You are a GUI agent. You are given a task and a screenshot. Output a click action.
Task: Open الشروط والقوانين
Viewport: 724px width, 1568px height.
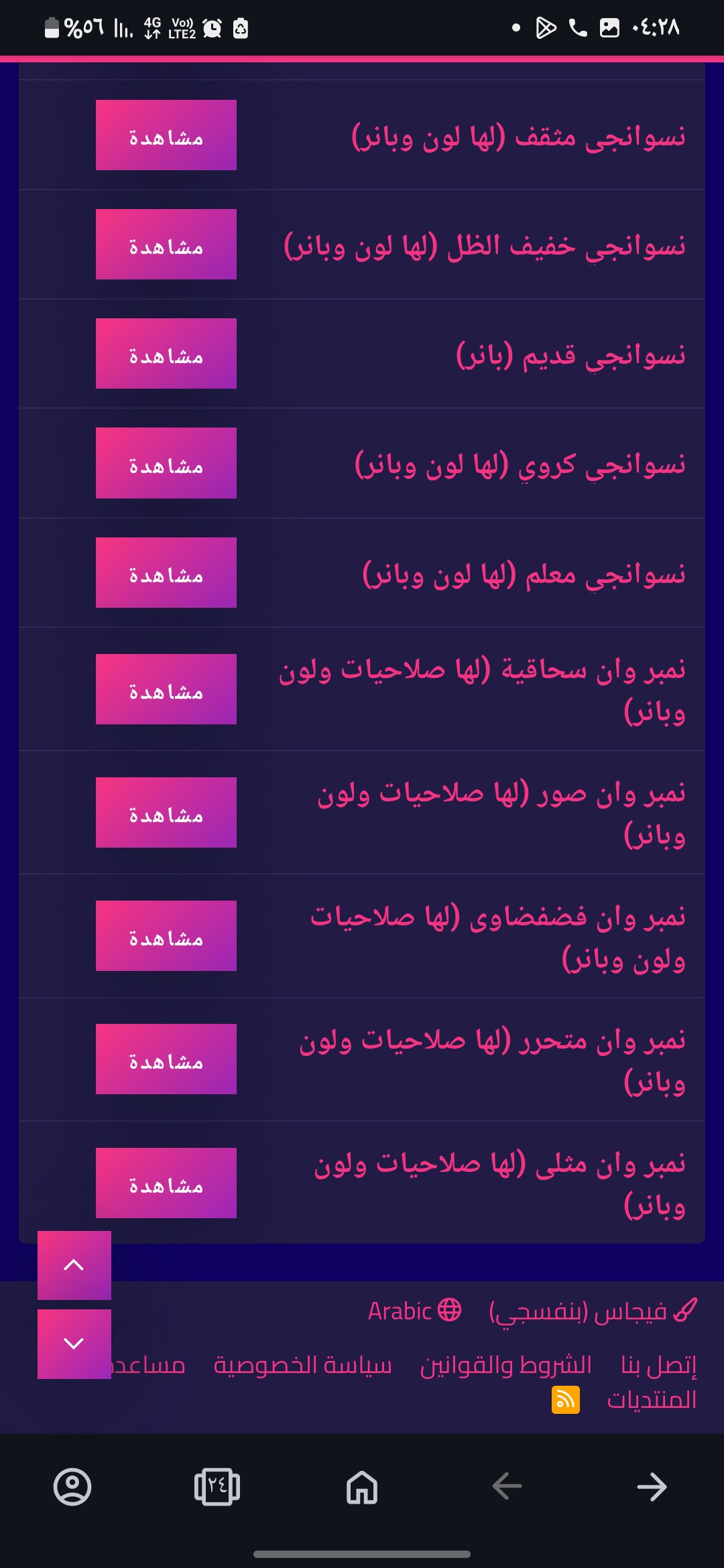coord(506,1364)
